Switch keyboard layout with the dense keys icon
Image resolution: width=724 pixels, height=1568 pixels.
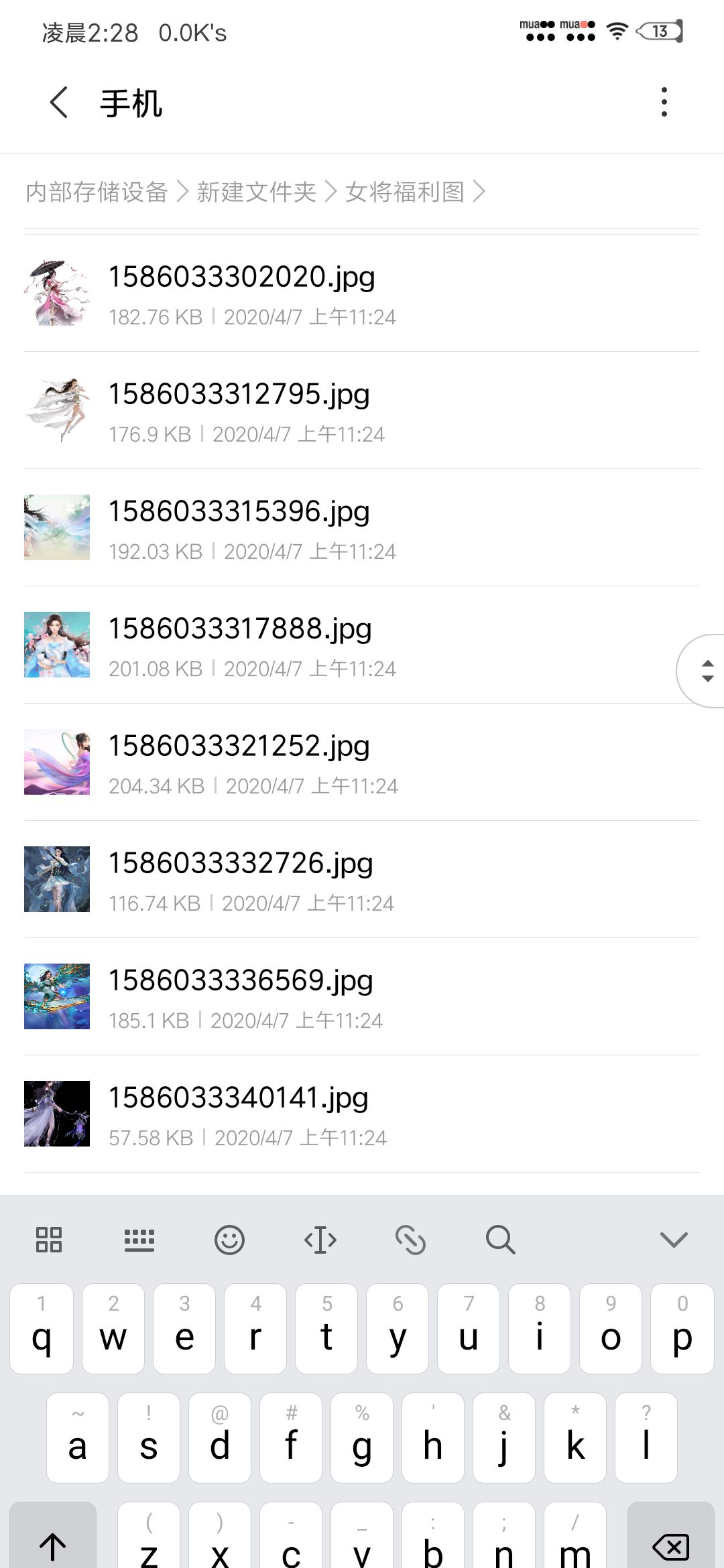(x=139, y=1240)
